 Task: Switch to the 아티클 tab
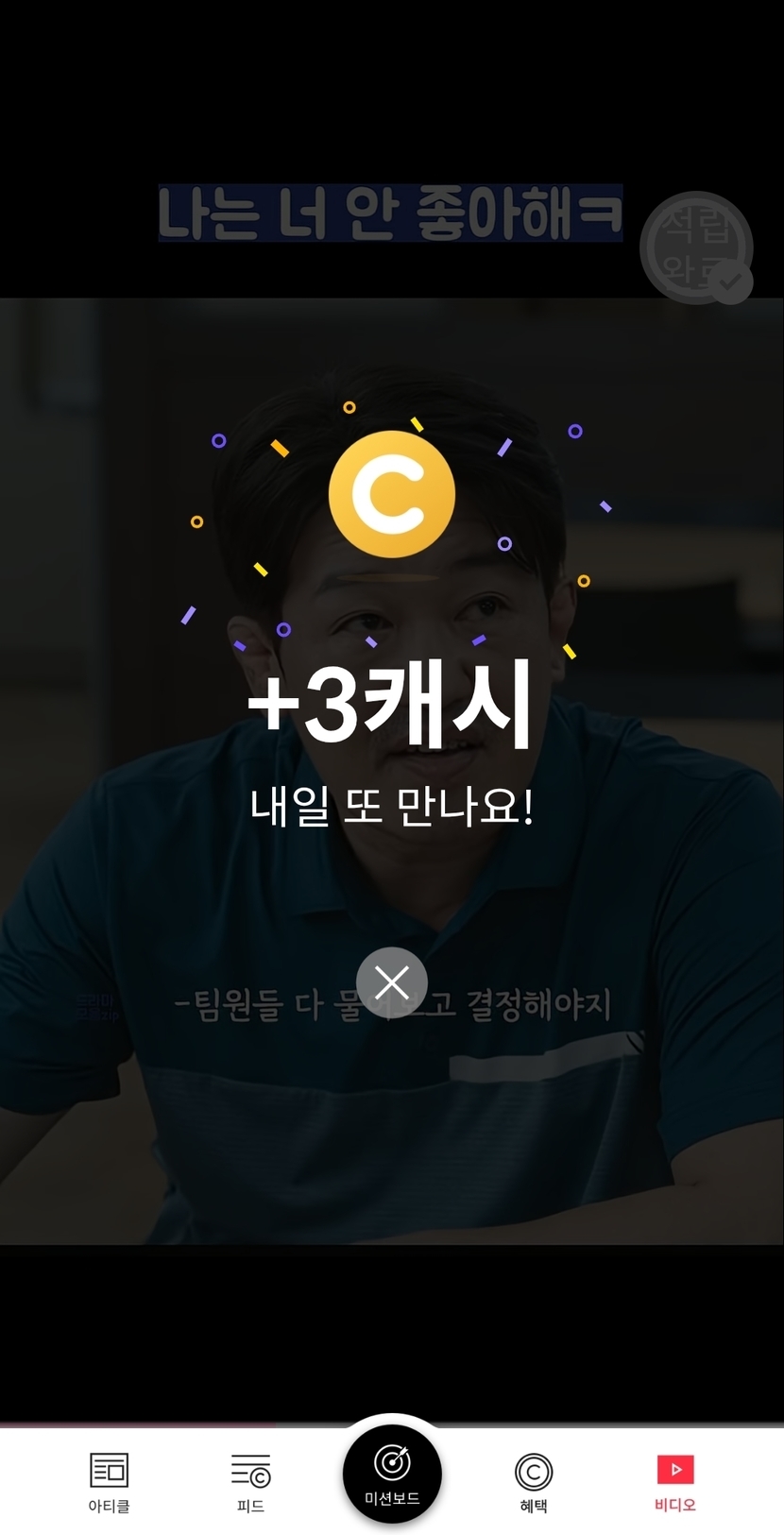tap(109, 1480)
